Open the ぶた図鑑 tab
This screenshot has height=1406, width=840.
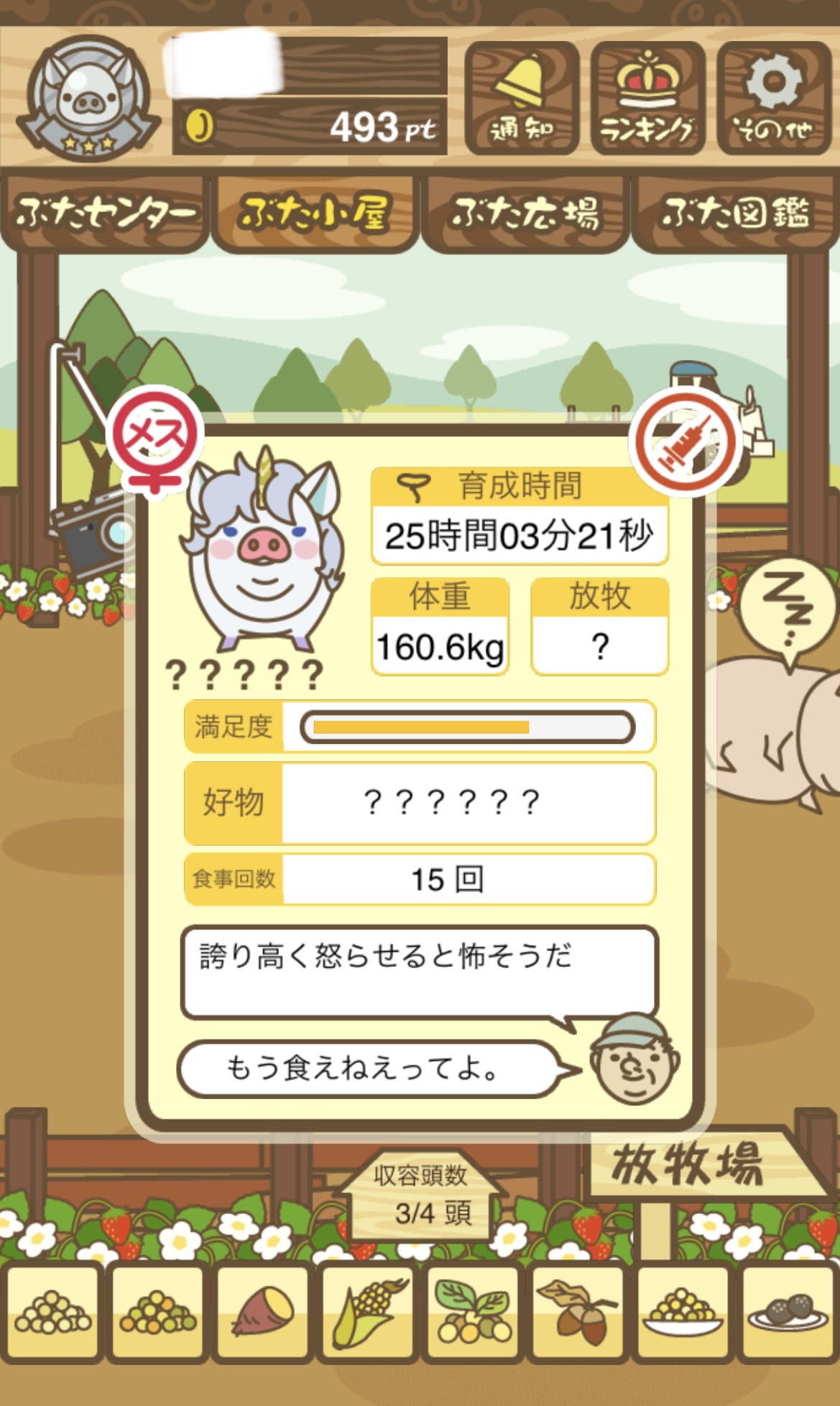tap(736, 213)
